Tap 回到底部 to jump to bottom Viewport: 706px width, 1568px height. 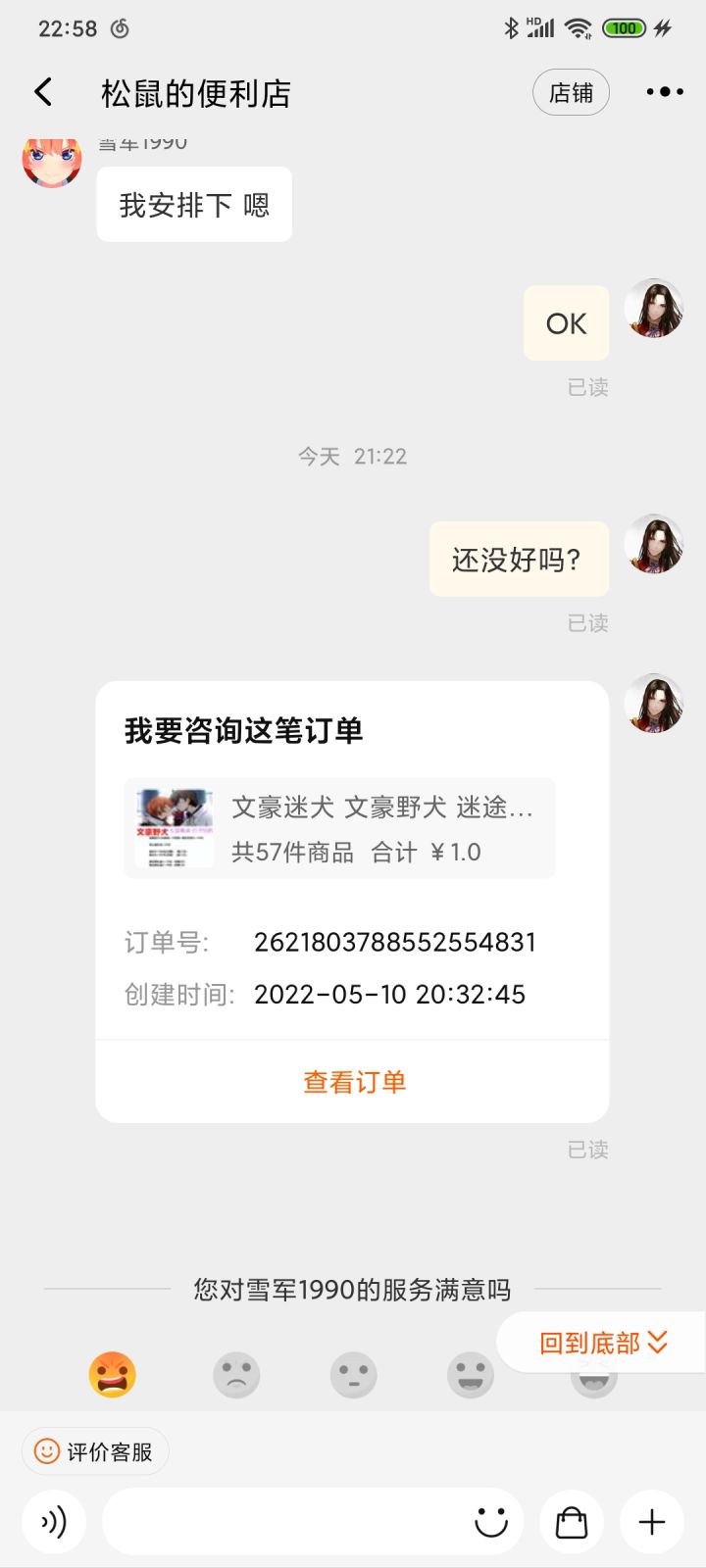[x=602, y=1343]
